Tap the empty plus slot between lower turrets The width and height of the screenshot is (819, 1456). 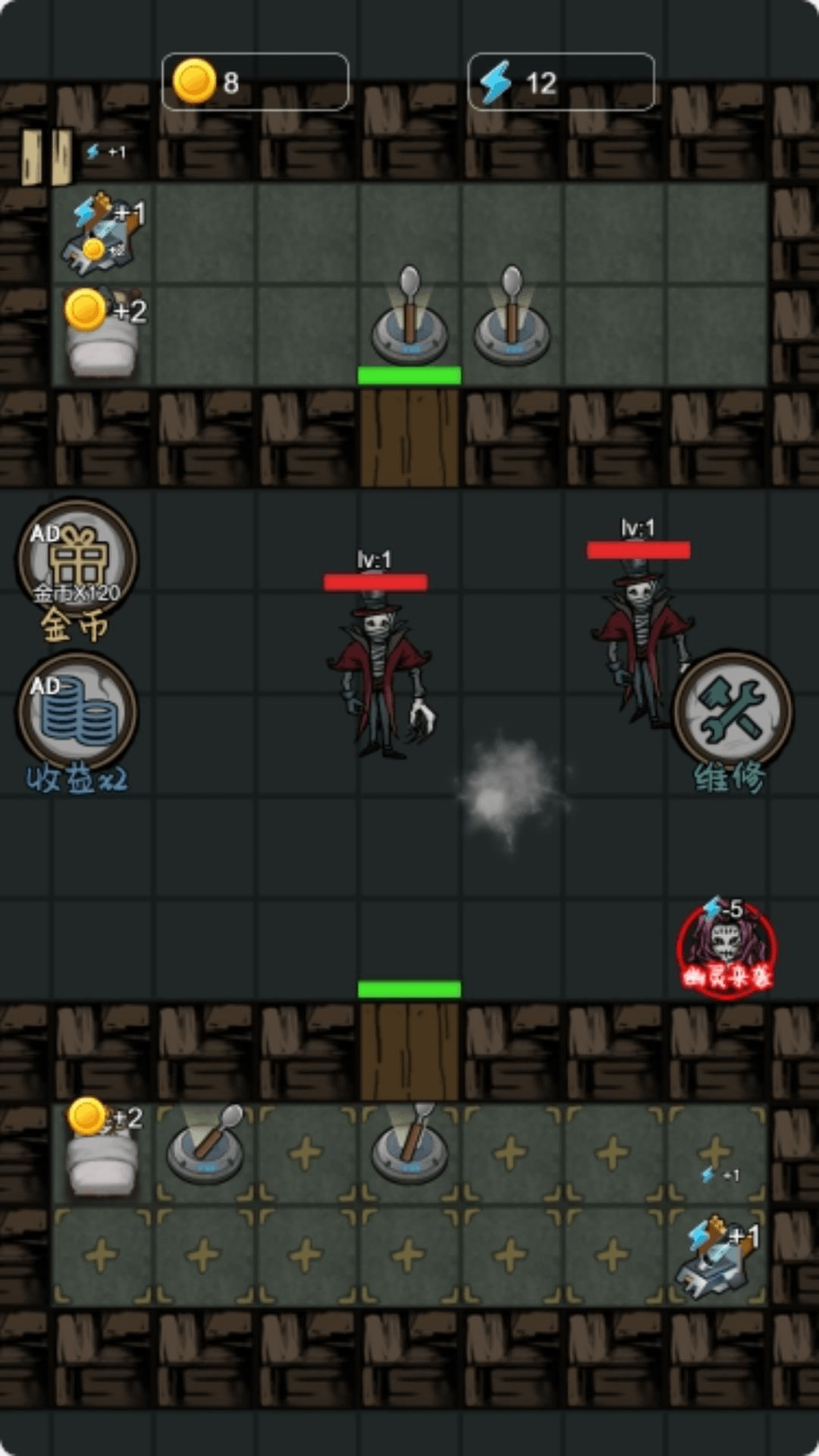tap(306, 1154)
